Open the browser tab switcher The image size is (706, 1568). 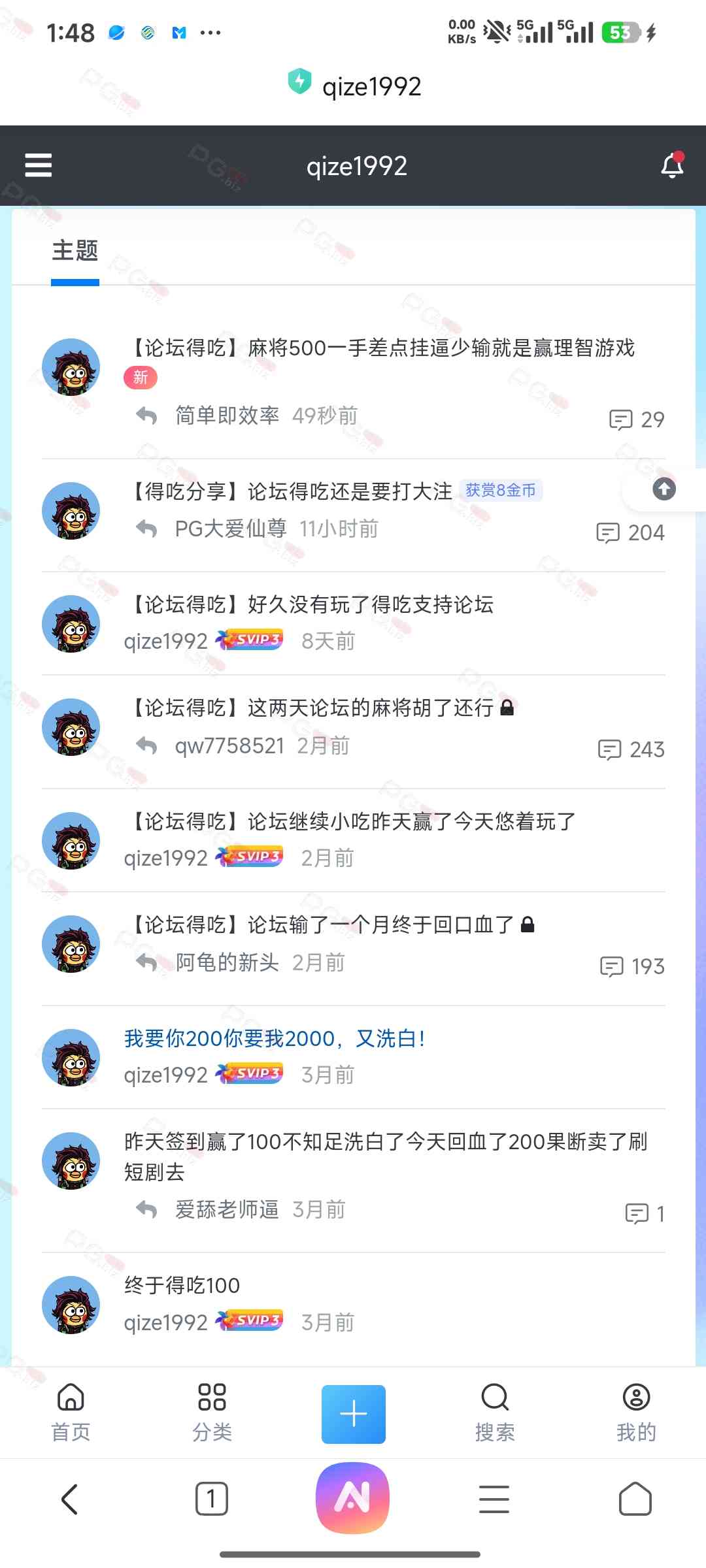click(x=211, y=1499)
